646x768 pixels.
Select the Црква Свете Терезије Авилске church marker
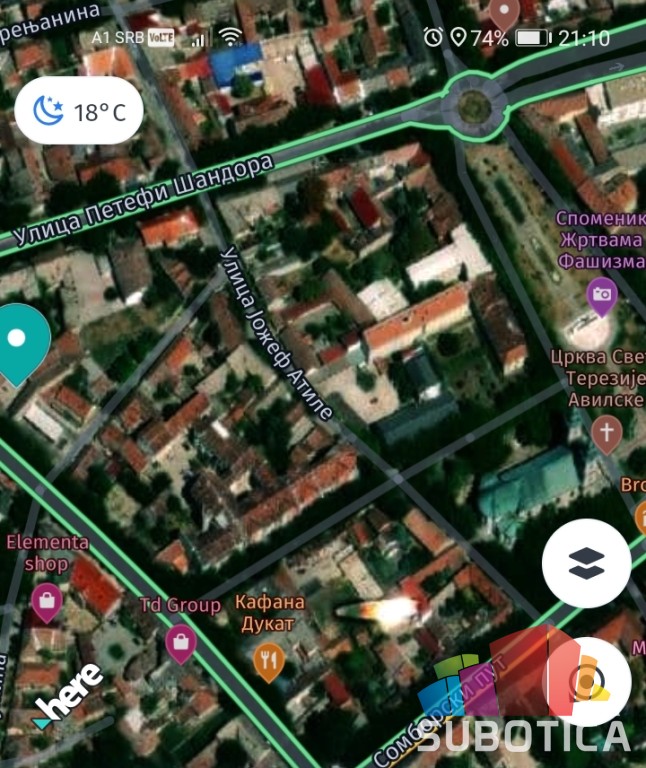[x=606, y=433]
